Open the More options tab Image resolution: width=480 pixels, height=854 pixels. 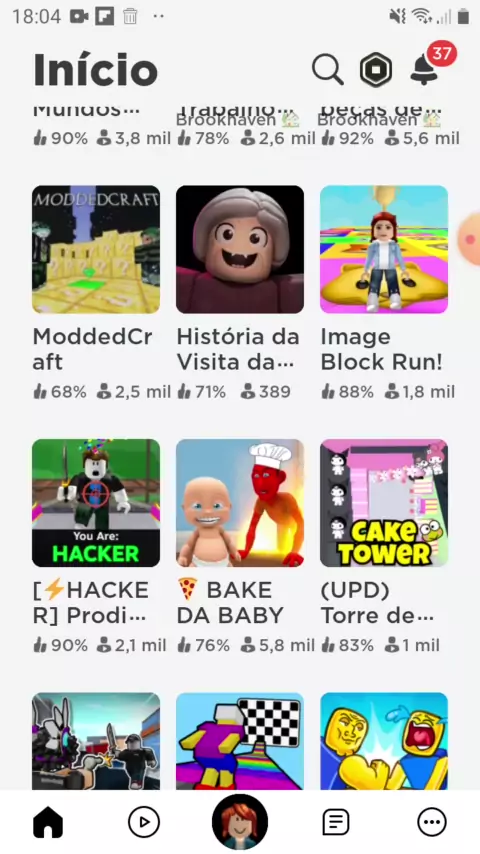(432, 821)
